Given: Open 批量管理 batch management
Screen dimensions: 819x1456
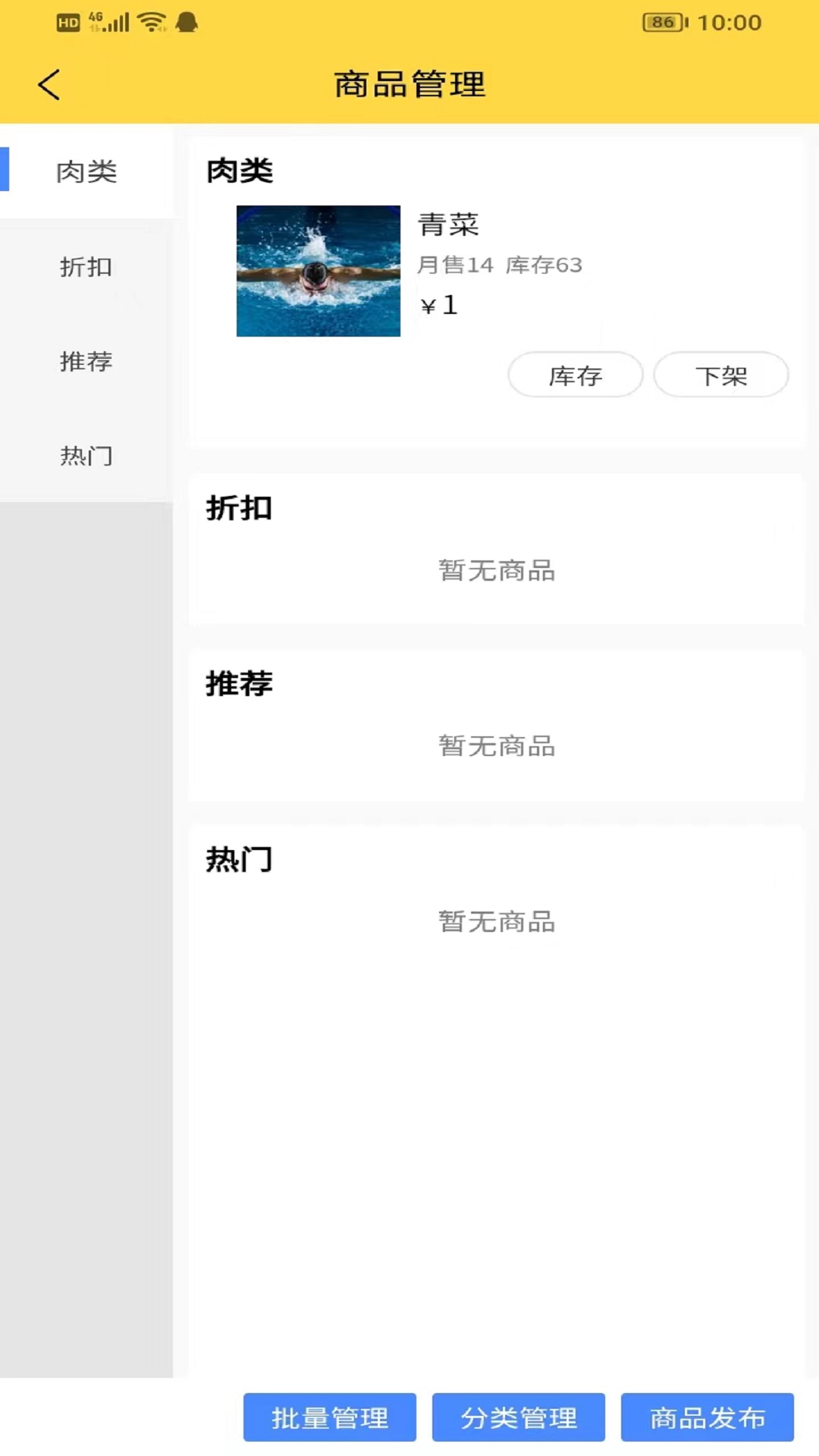Looking at the screenshot, I should coord(330,1417).
